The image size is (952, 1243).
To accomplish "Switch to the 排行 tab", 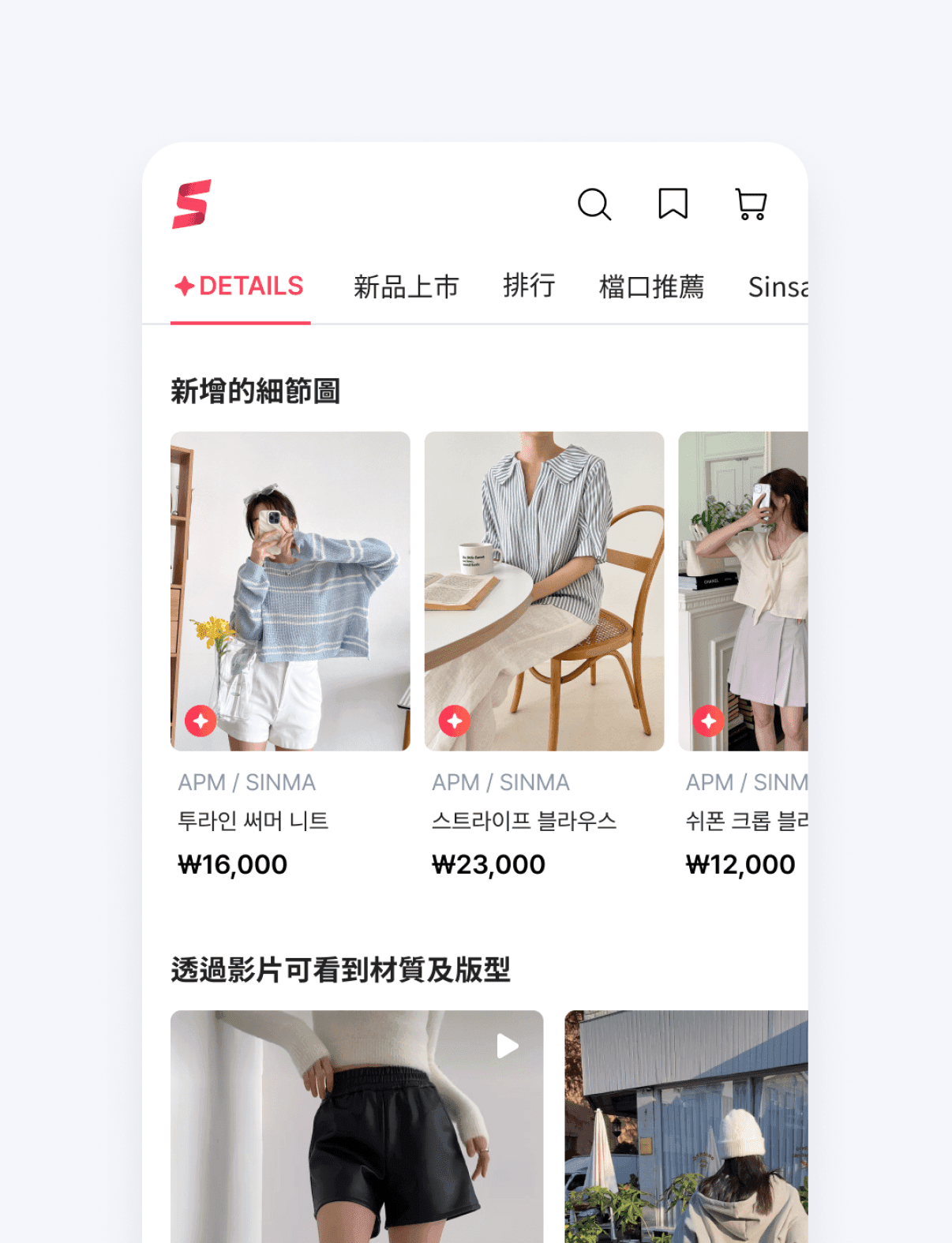I will point(529,286).
